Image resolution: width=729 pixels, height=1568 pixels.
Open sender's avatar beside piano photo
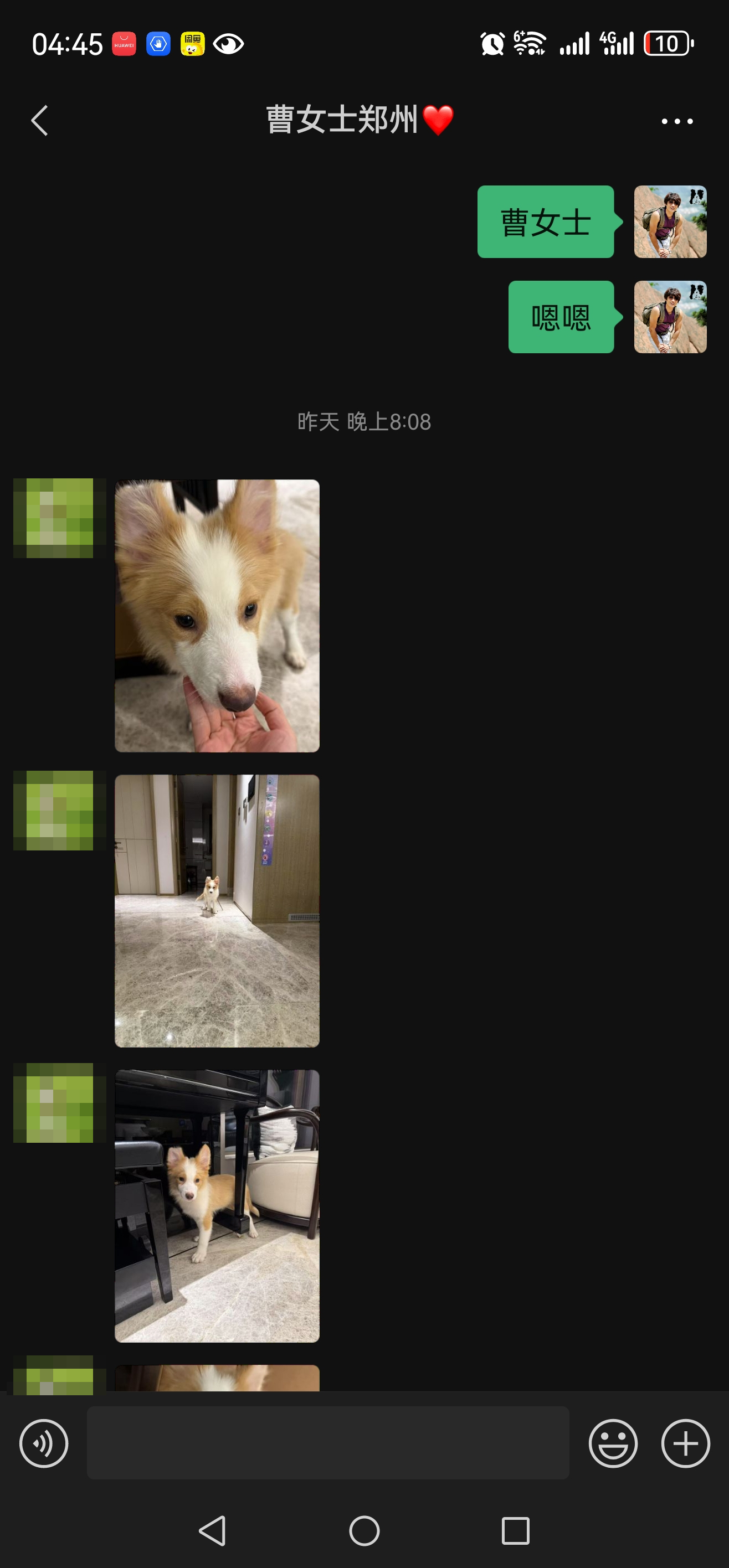coord(59,1102)
